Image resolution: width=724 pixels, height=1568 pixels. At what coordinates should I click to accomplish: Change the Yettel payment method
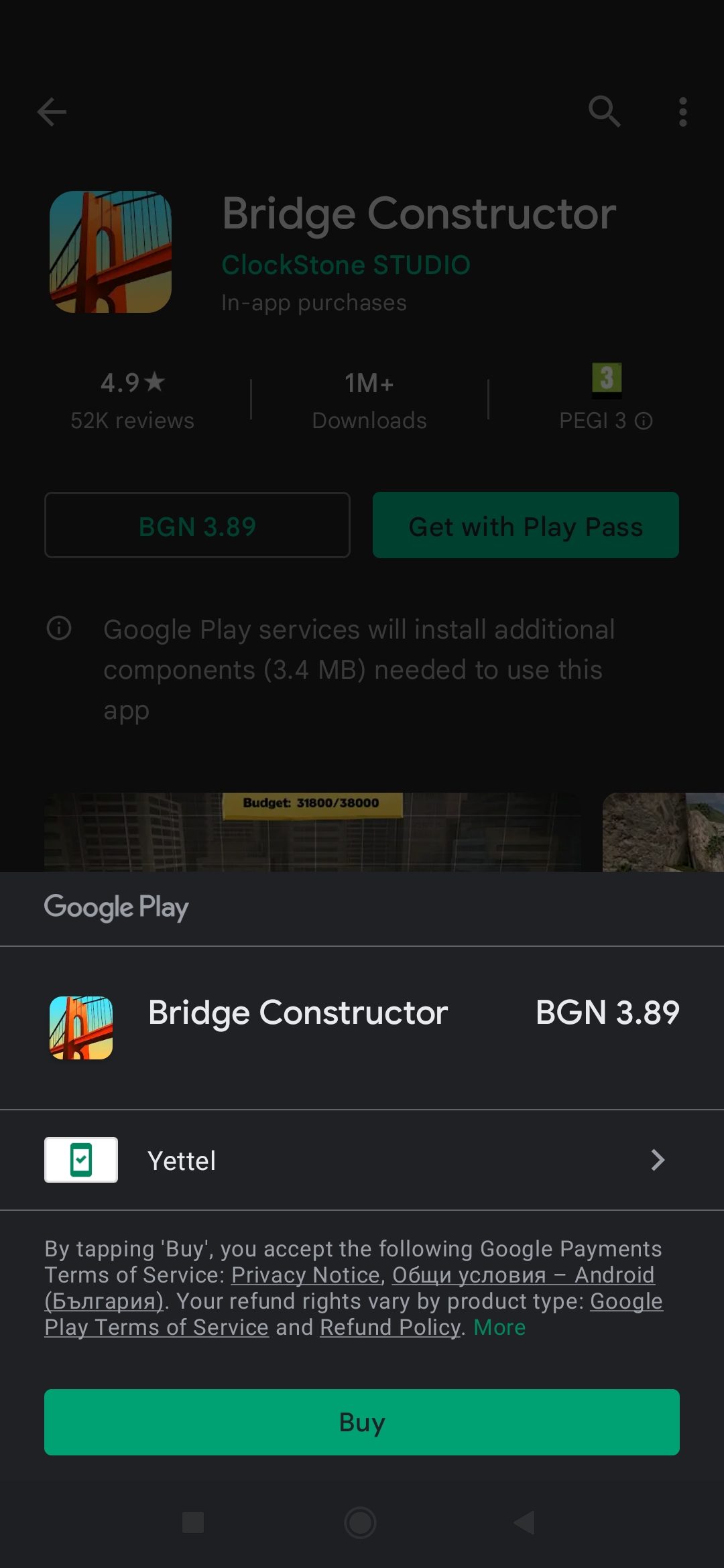[x=362, y=1160]
